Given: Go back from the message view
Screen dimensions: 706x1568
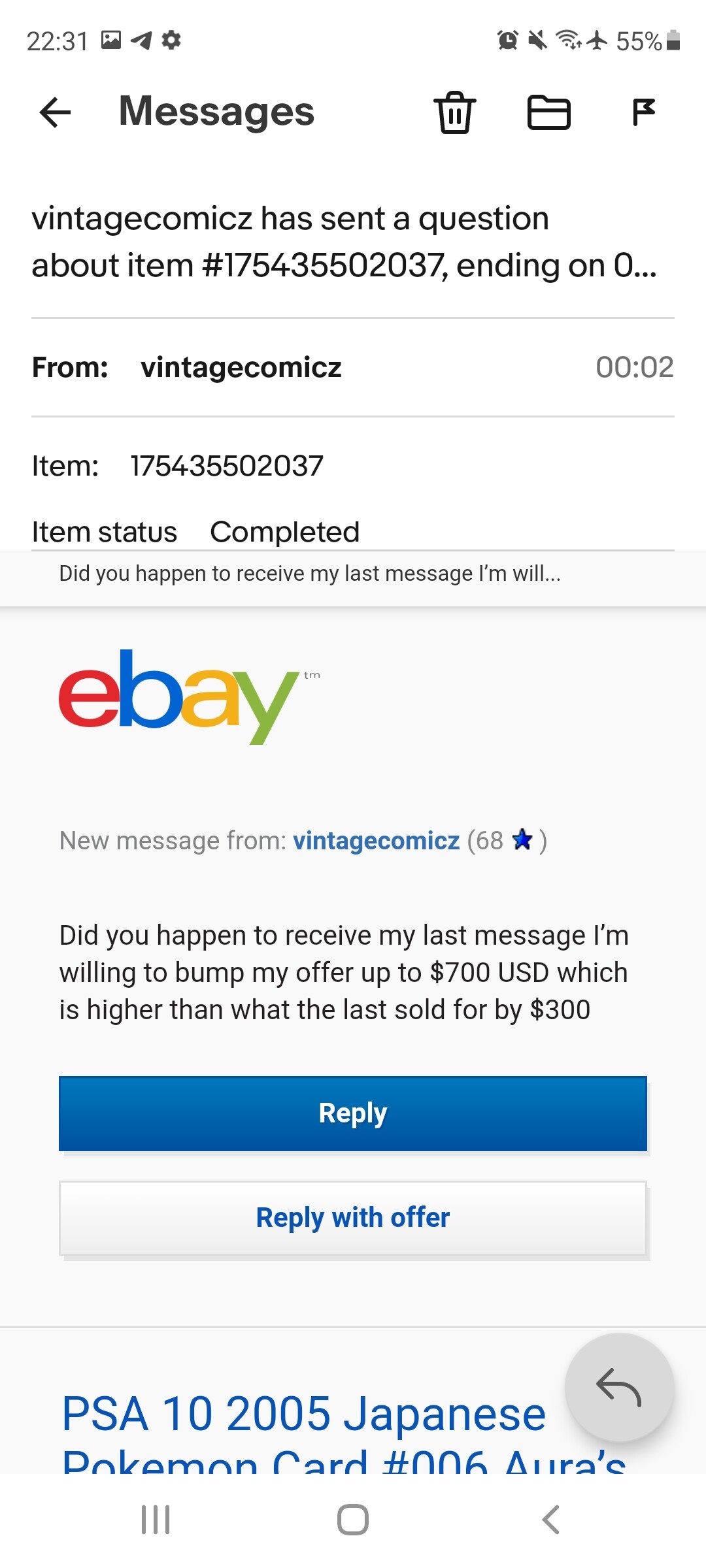Looking at the screenshot, I should coord(55,112).
